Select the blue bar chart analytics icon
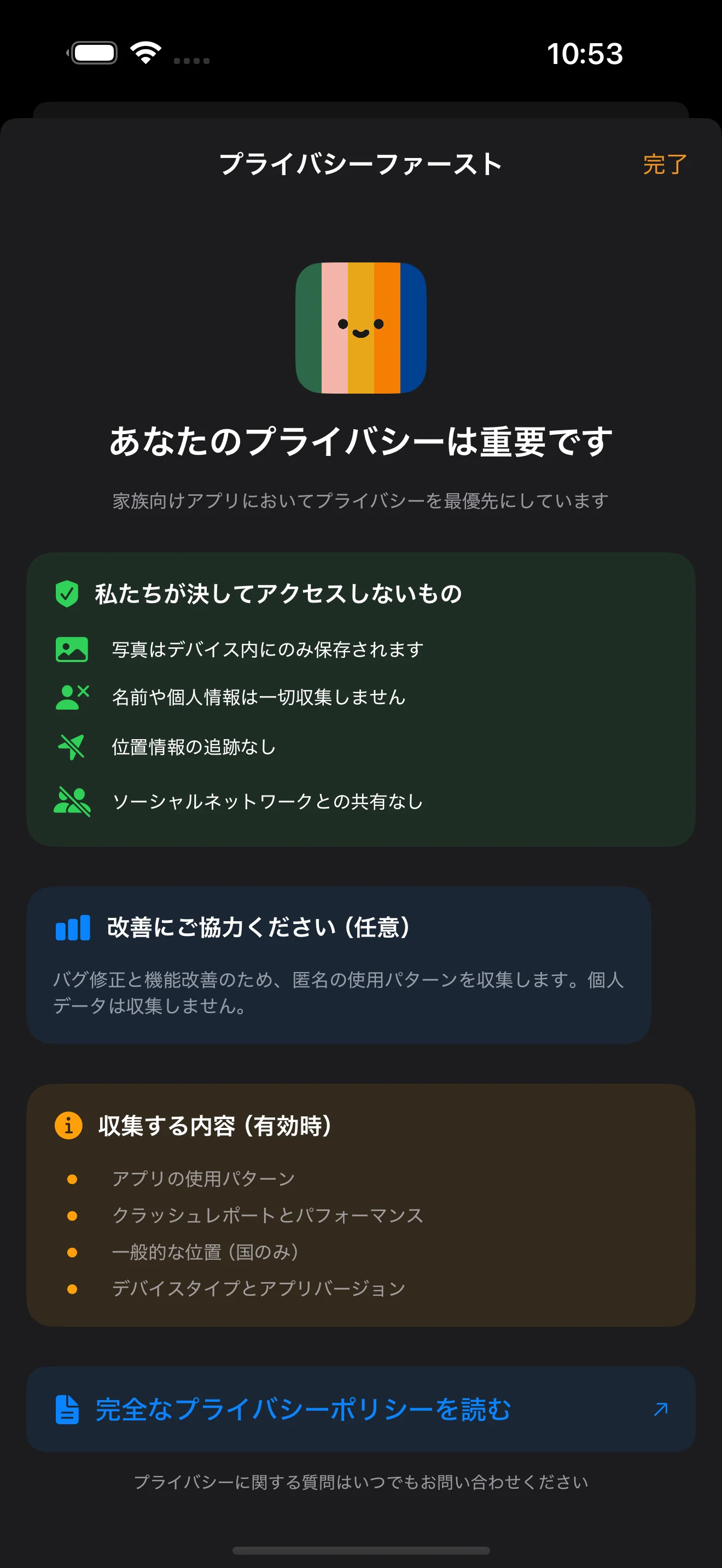 pyautogui.click(x=71, y=928)
